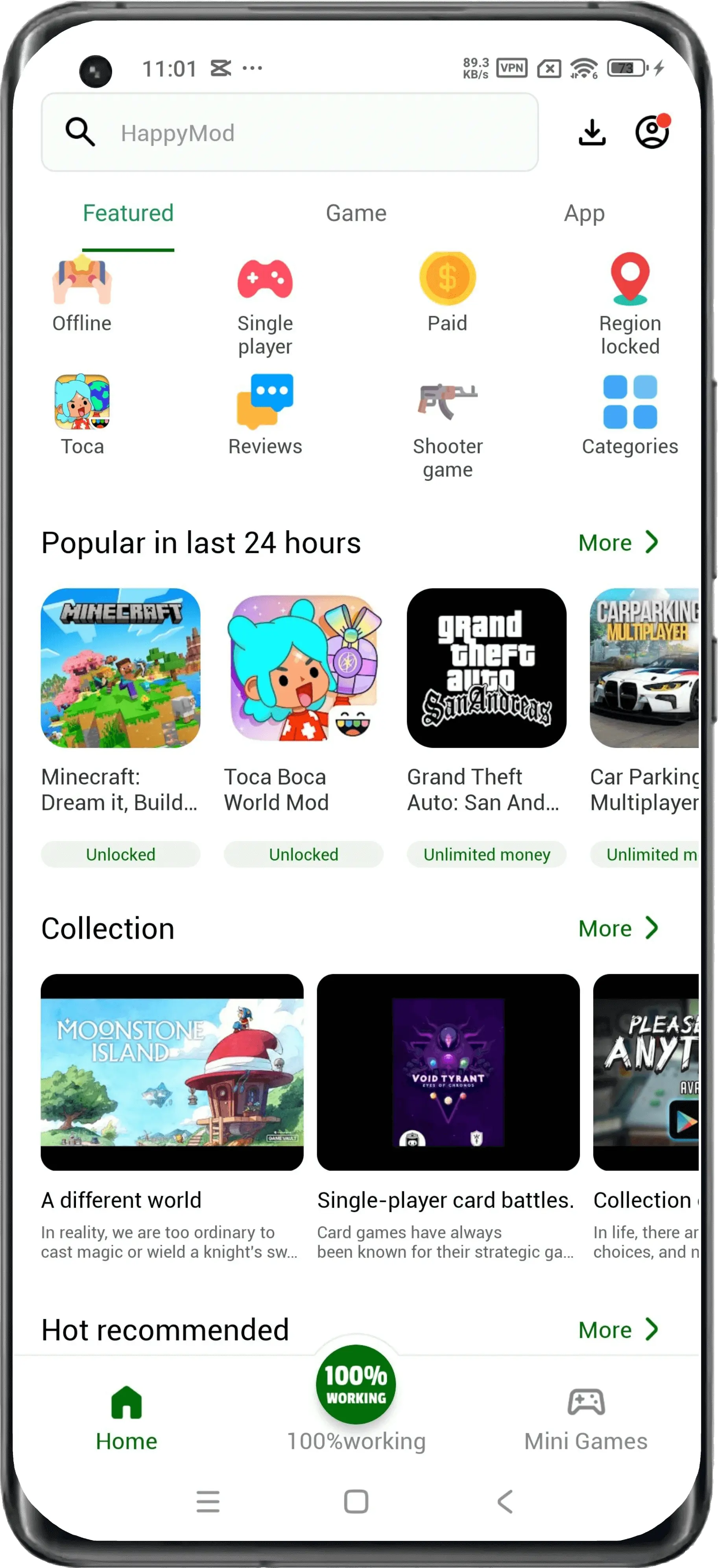View more Collection items

point(618,928)
